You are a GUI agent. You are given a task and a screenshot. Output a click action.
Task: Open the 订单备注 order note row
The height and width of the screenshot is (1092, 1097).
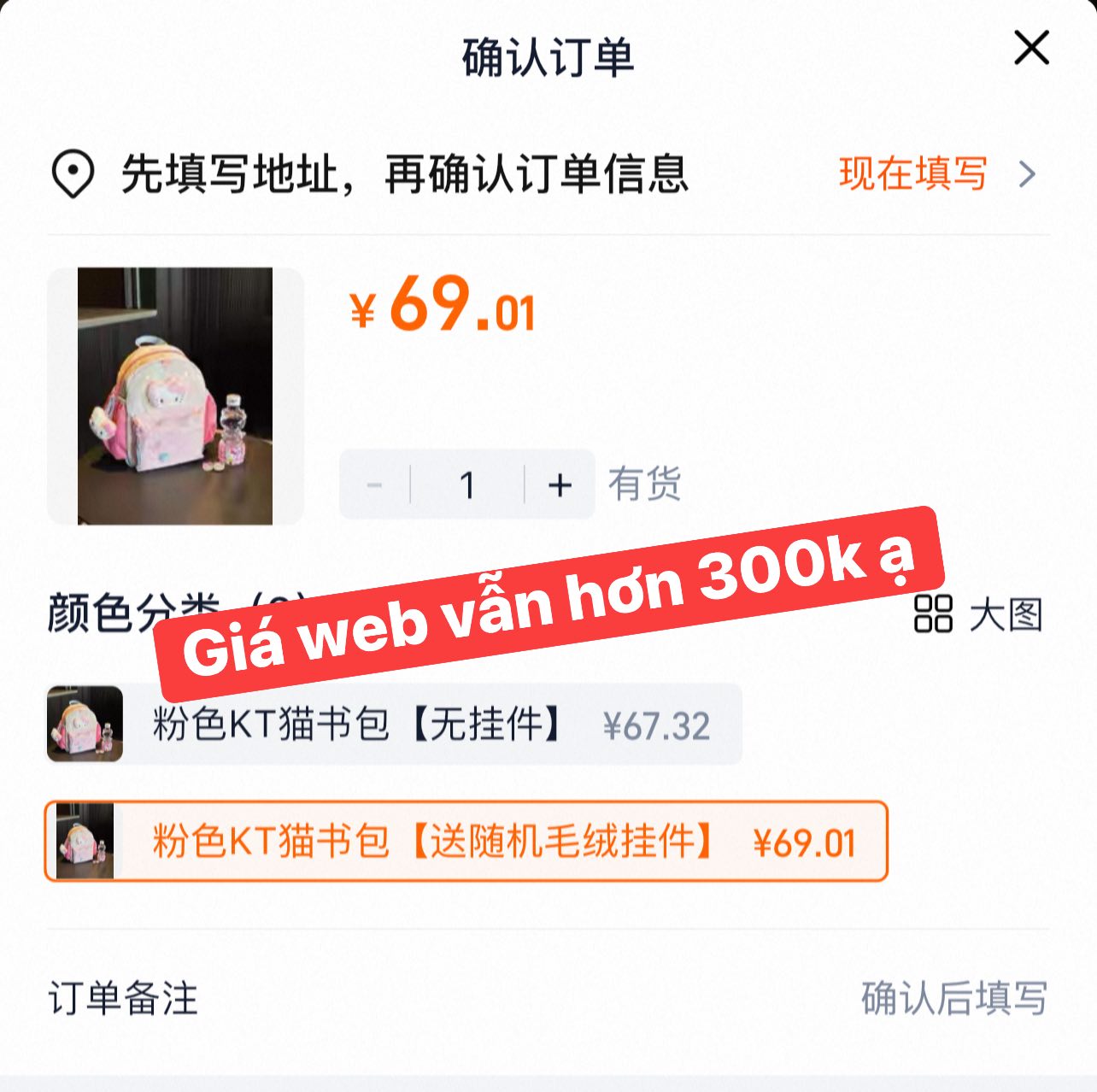click(x=547, y=998)
